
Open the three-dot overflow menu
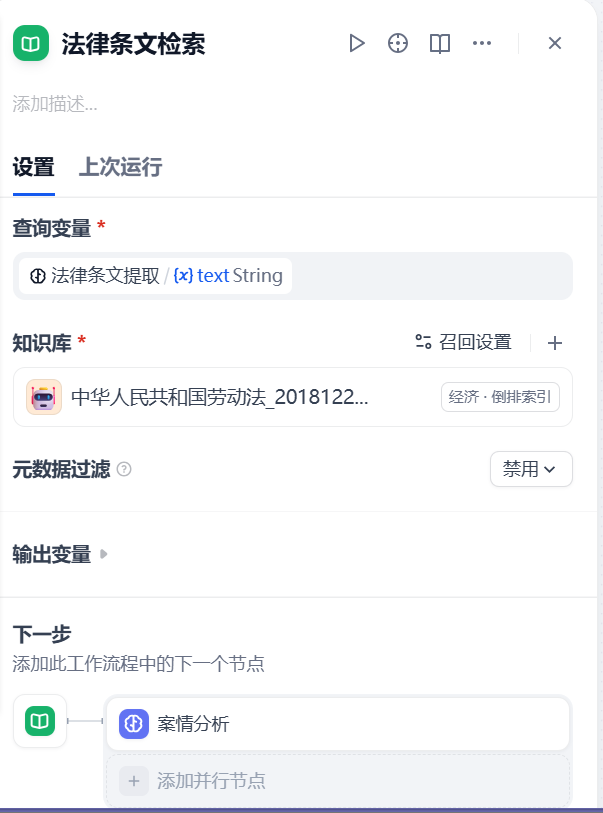482,43
